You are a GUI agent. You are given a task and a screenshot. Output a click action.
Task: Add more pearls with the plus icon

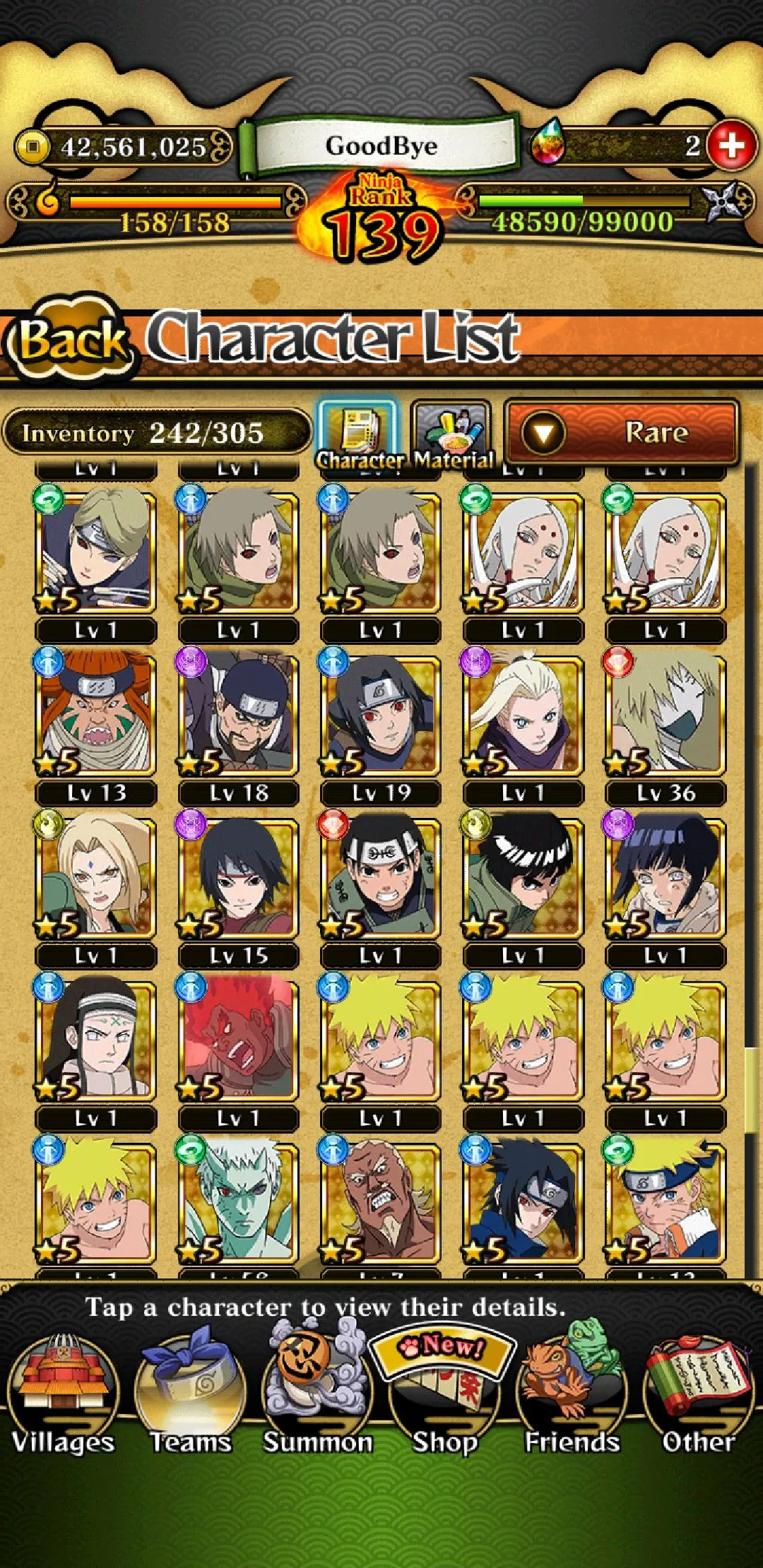tap(731, 145)
